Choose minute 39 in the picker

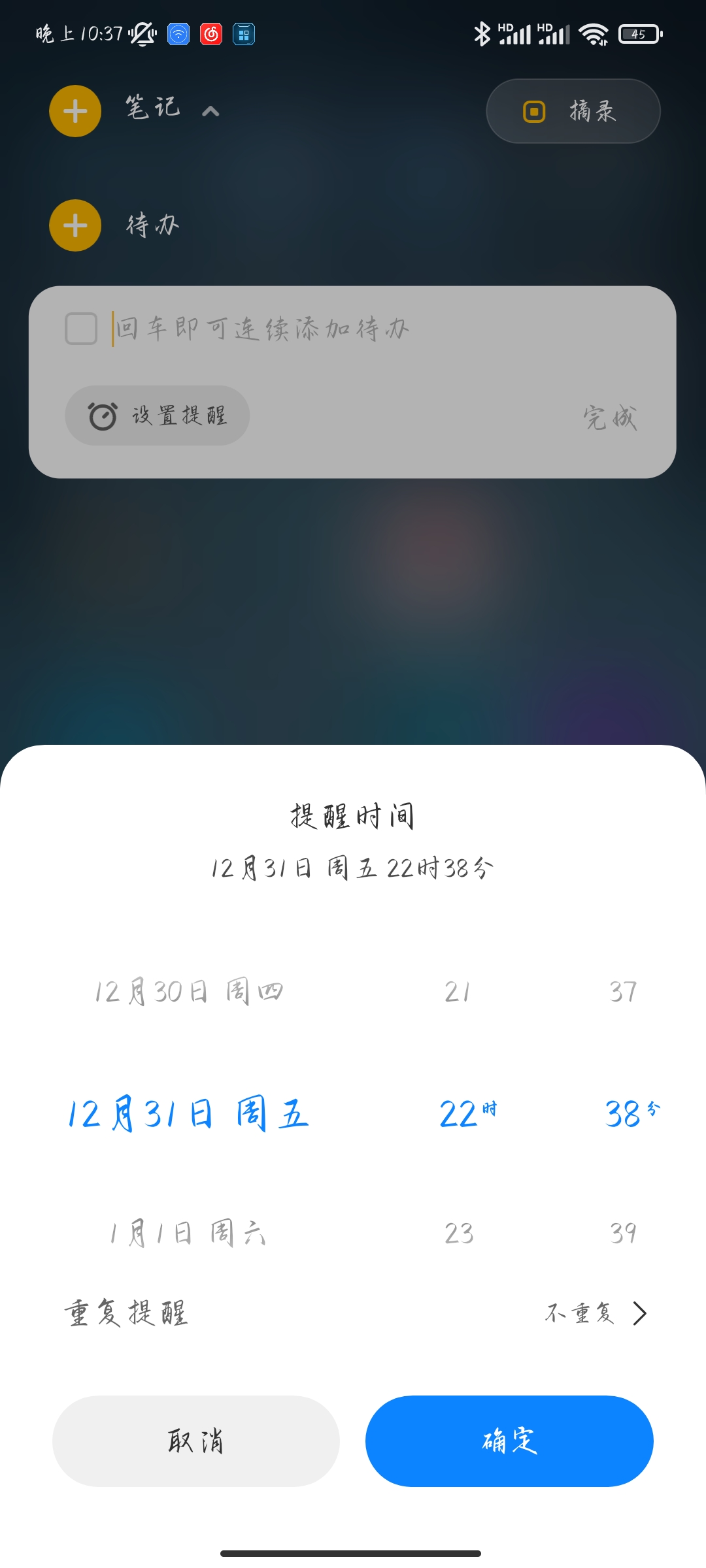[623, 1233]
